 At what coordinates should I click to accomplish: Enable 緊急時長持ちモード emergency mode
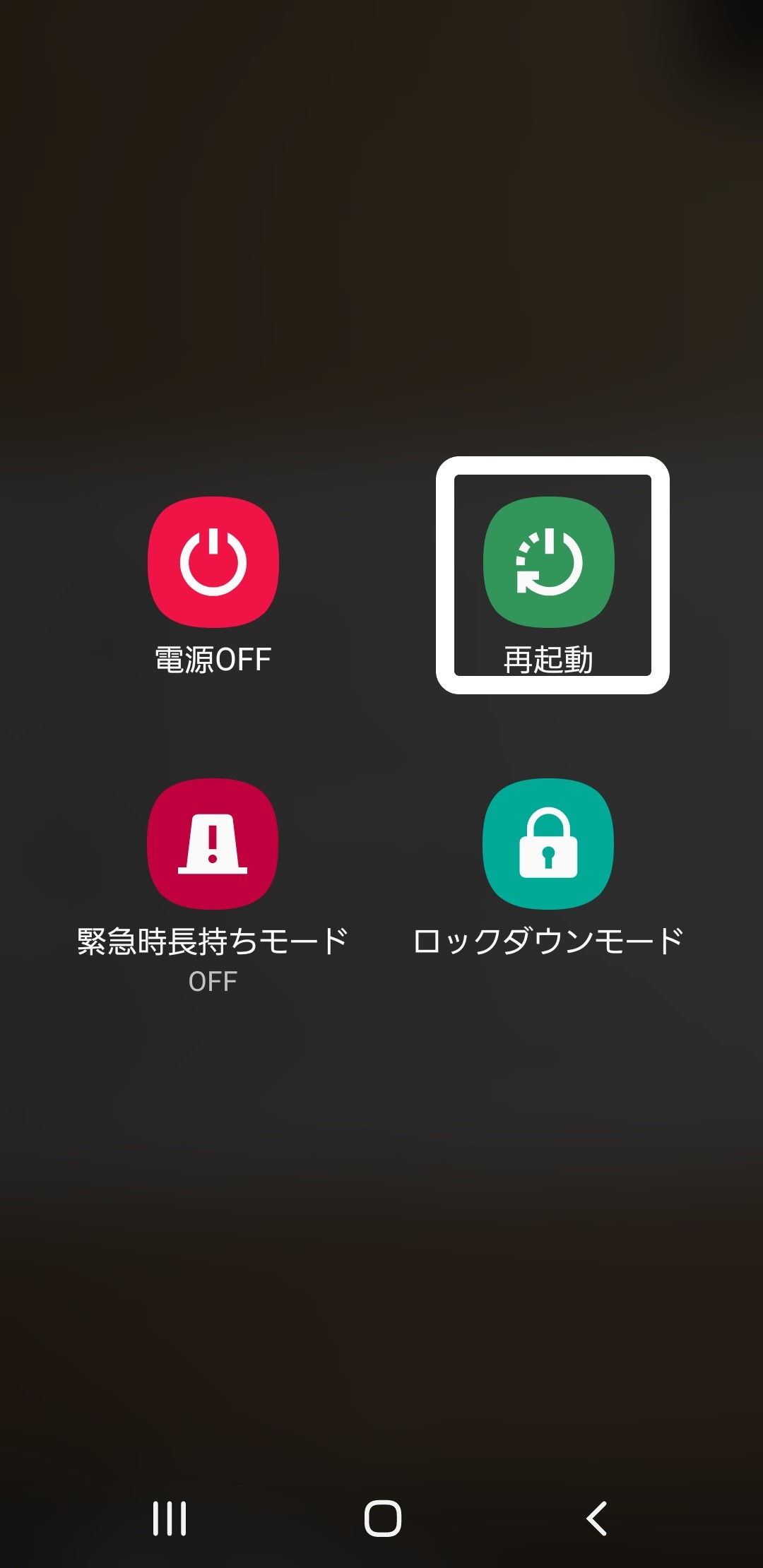(213, 844)
